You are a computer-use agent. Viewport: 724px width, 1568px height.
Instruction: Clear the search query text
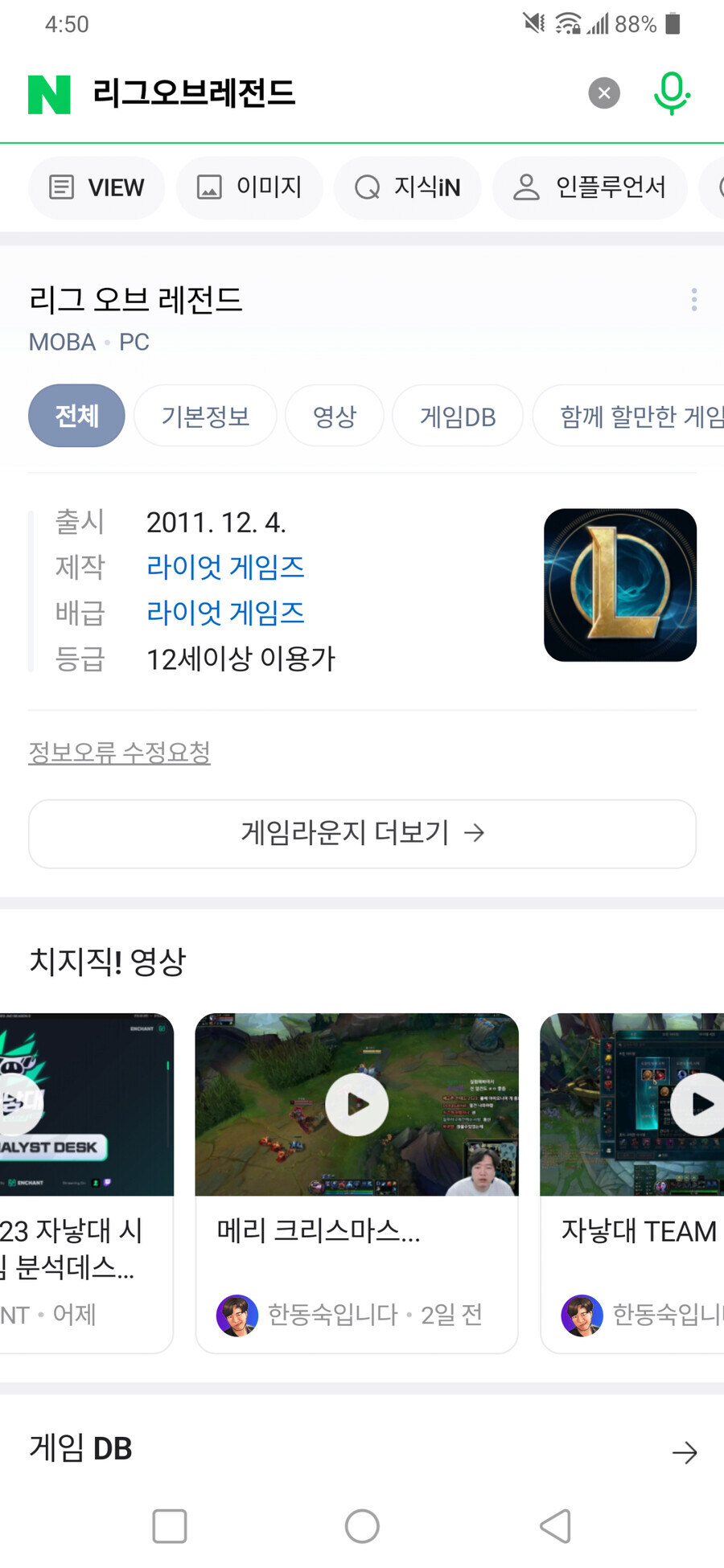click(x=604, y=93)
